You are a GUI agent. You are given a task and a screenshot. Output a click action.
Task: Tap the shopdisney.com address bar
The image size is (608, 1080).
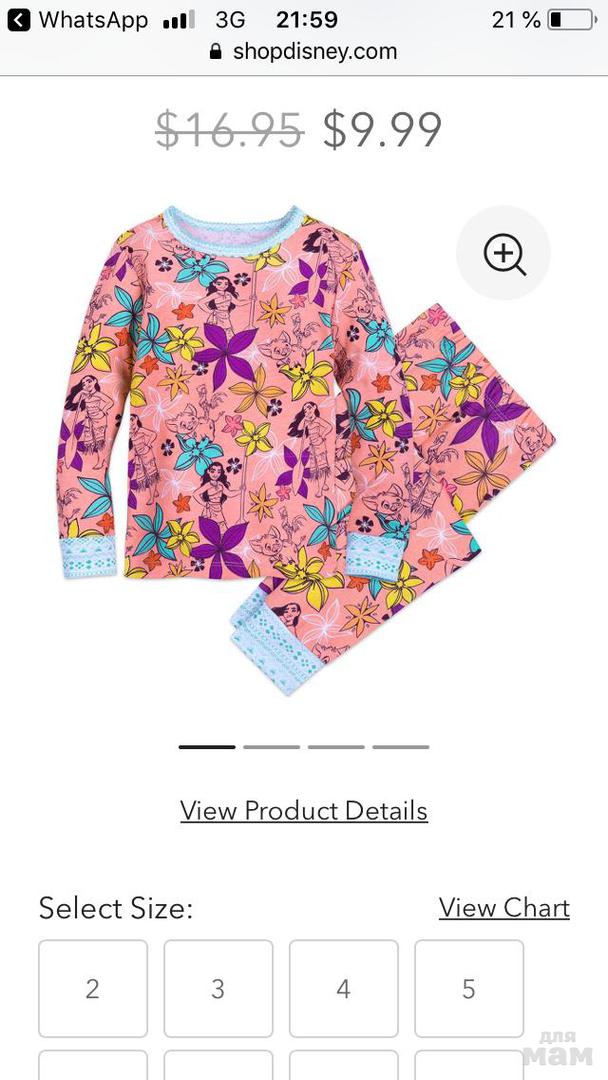pos(304,51)
